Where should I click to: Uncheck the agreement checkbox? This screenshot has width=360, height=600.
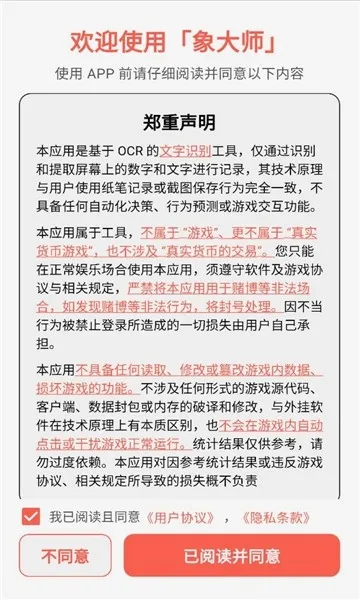tap(31, 517)
